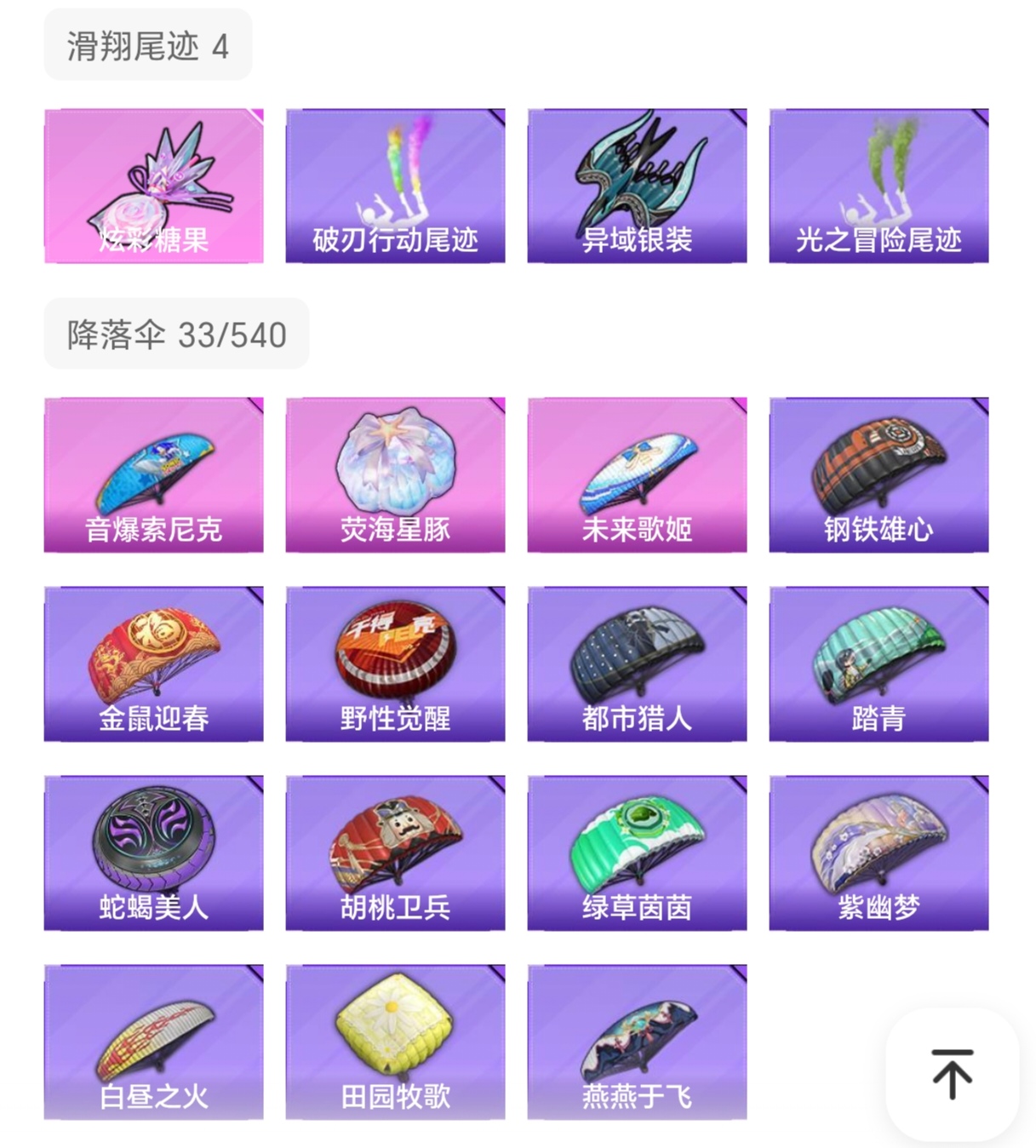Image resolution: width=1036 pixels, height=1148 pixels.
Task: Select the 破刃行动尾迹 trail tile
Action: point(395,186)
